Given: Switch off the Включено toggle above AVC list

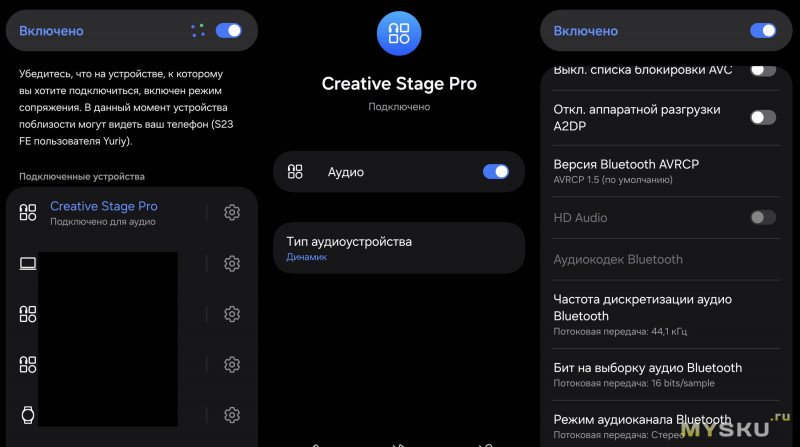Looking at the screenshot, I should click(763, 31).
